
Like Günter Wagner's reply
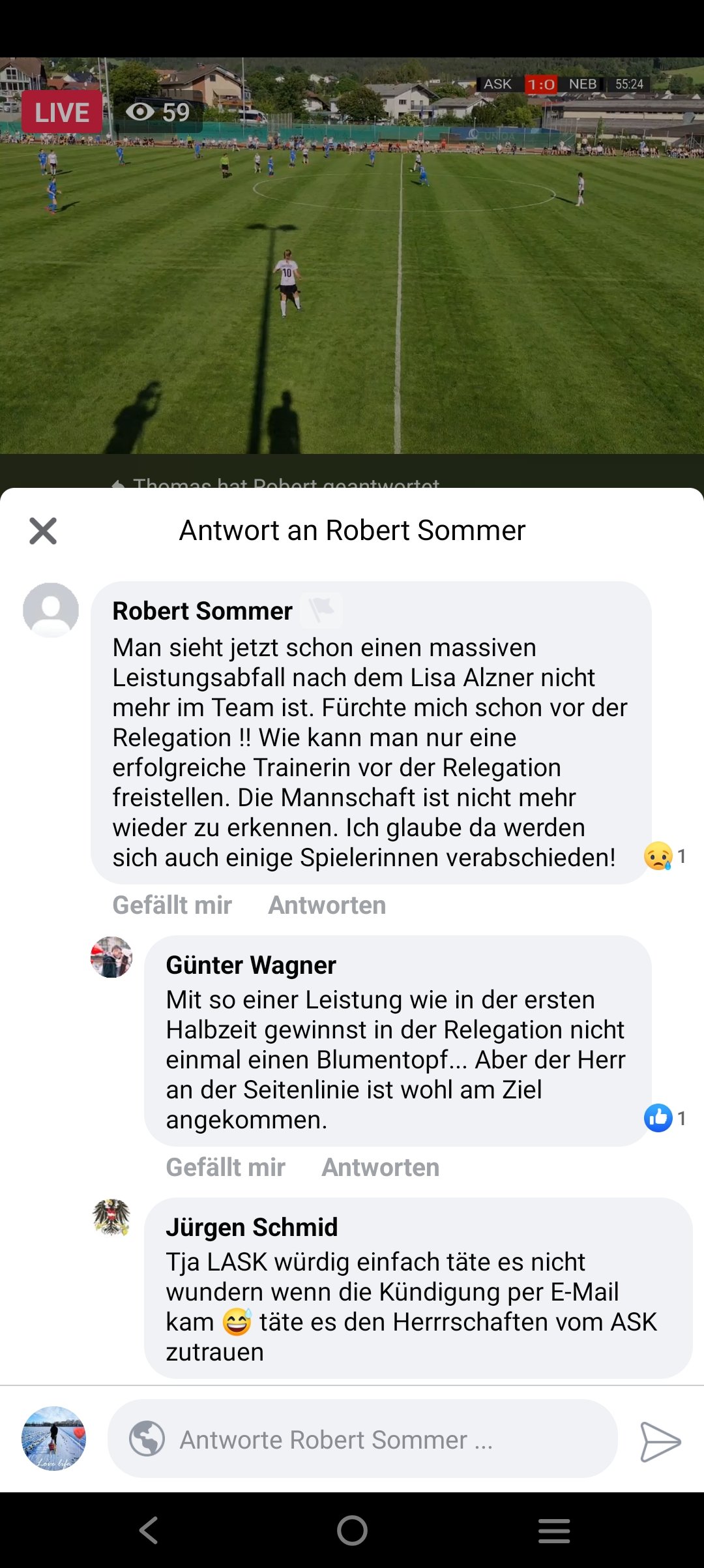pyautogui.click(x=226, y=1168)
